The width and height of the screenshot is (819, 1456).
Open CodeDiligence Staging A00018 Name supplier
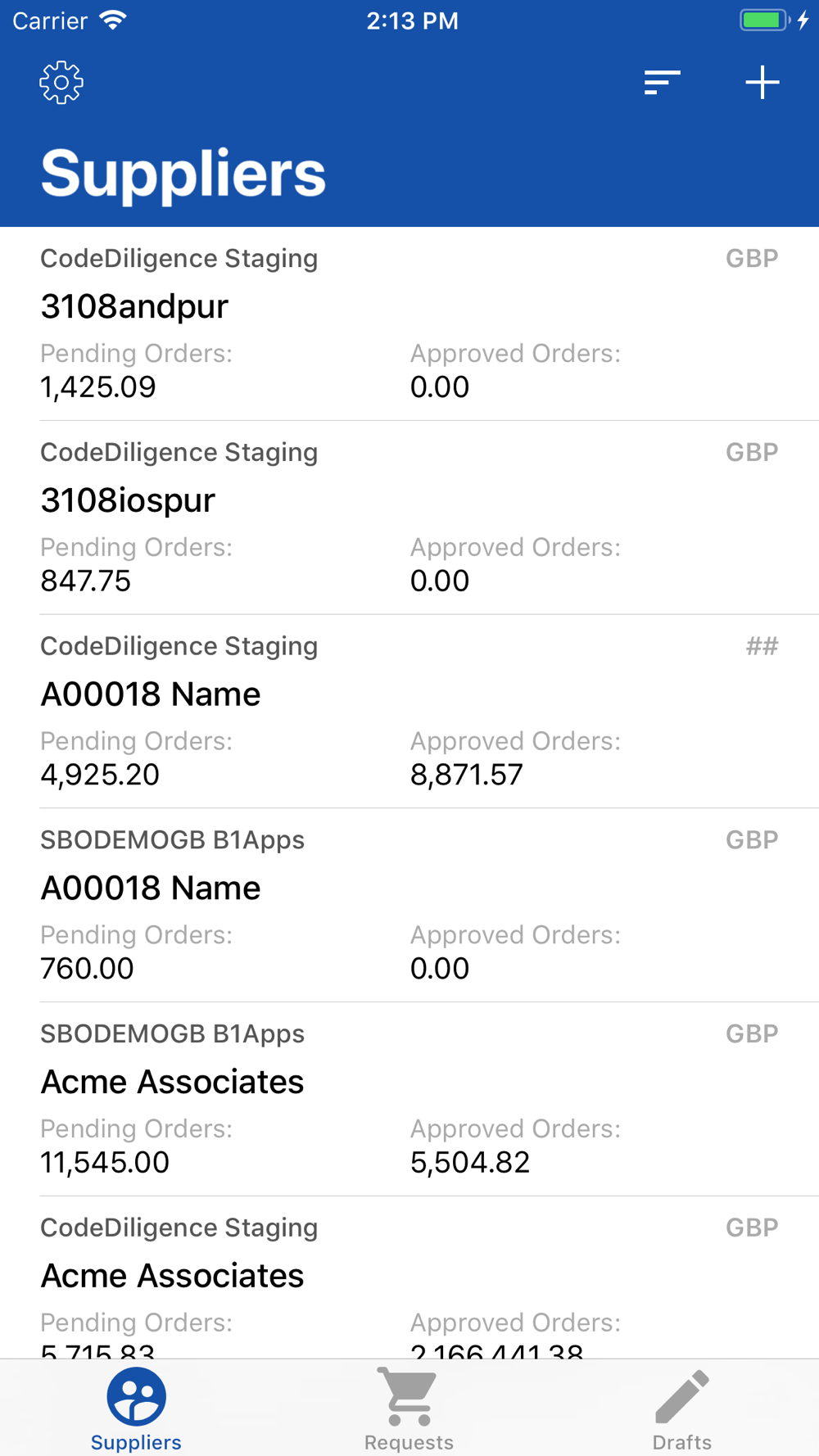409,712
